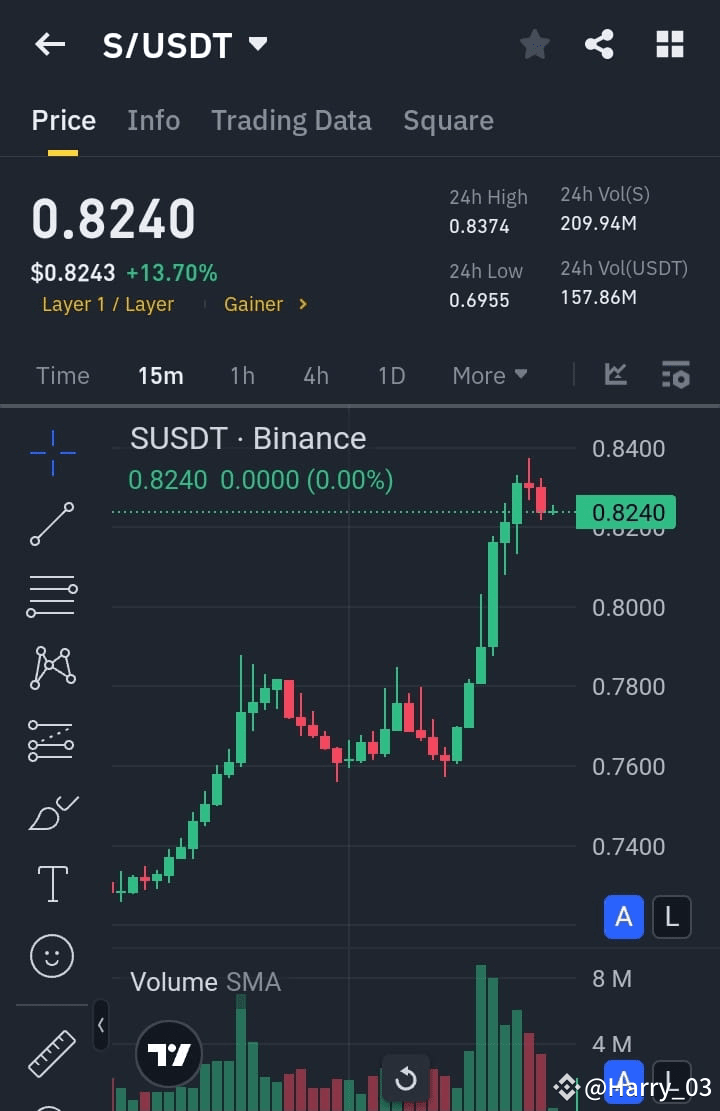Select the brush drawing tool
This screenshot has width=720, height=1111.
(x=51, y=812)
